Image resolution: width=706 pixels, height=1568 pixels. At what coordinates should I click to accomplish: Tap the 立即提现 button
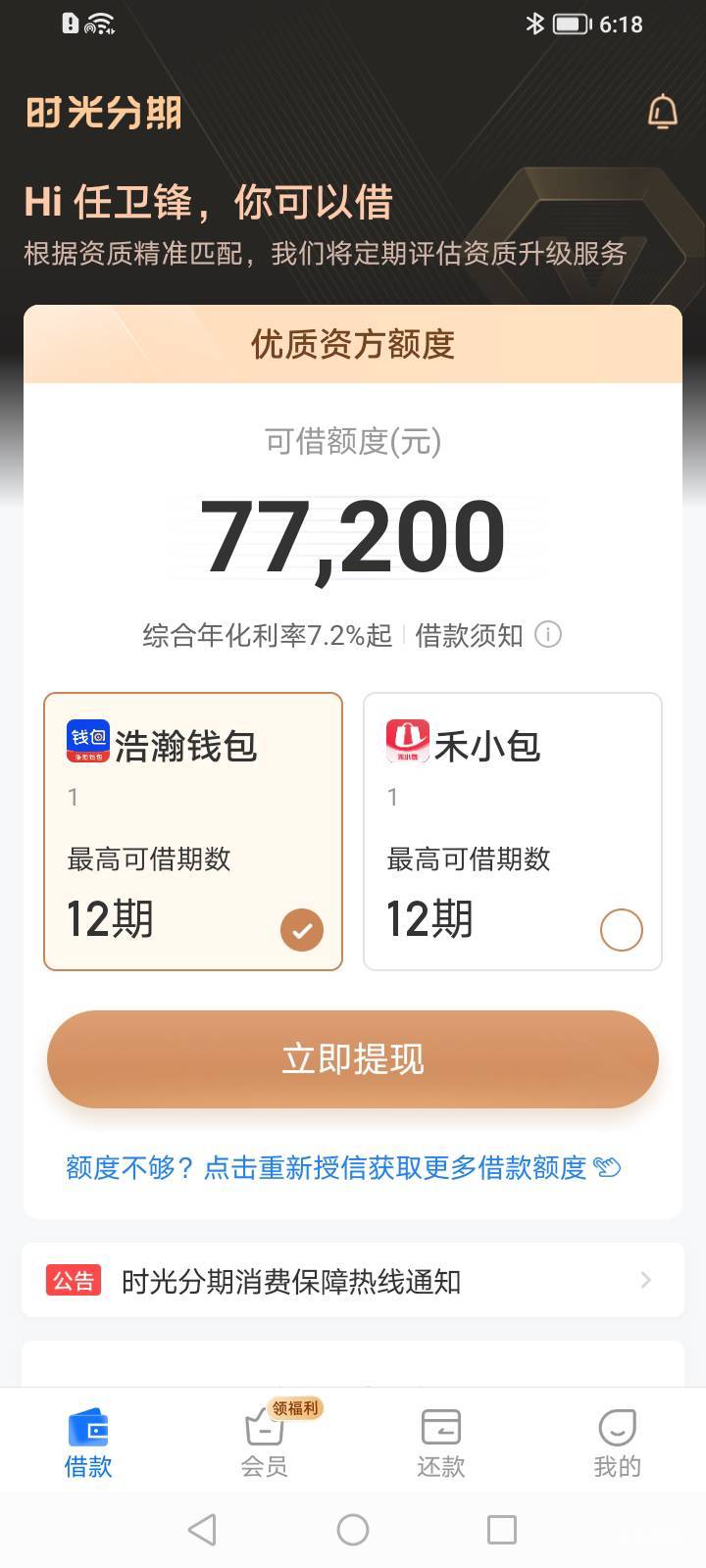coord(353,1059)
